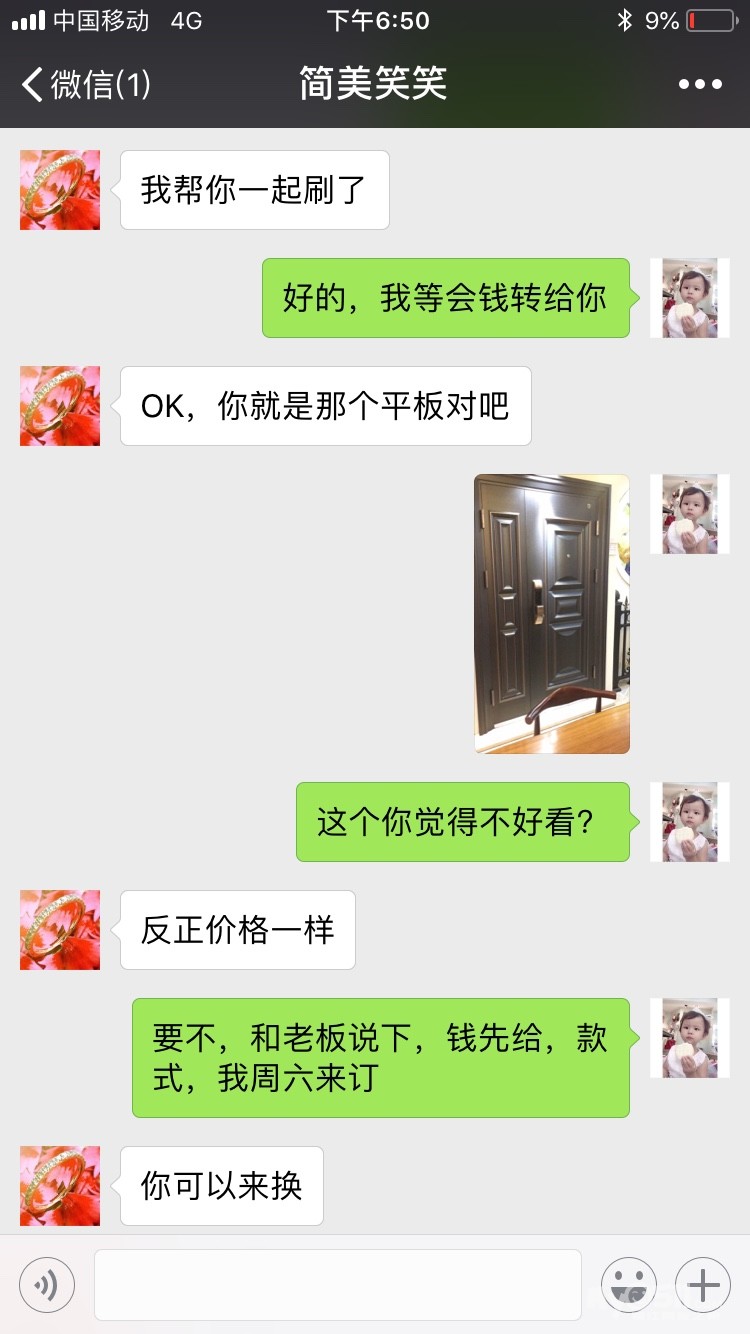Image resolution: width=750 pixels, height=1334 pixels.
Task: Open the door photo sent in chat
Action: (x=552, y=613)
